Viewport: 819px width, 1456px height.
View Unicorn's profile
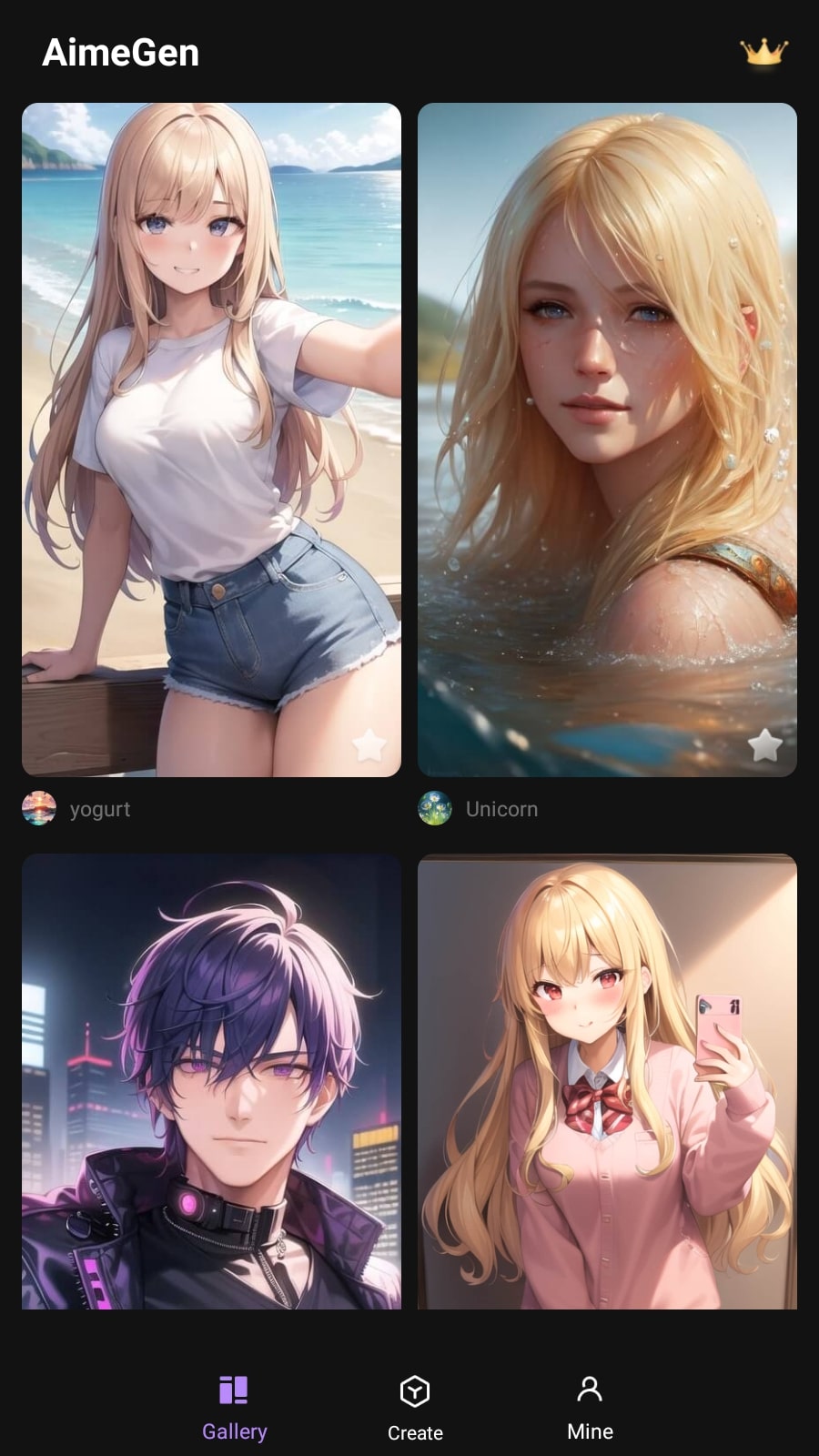(x=478, y=808)
